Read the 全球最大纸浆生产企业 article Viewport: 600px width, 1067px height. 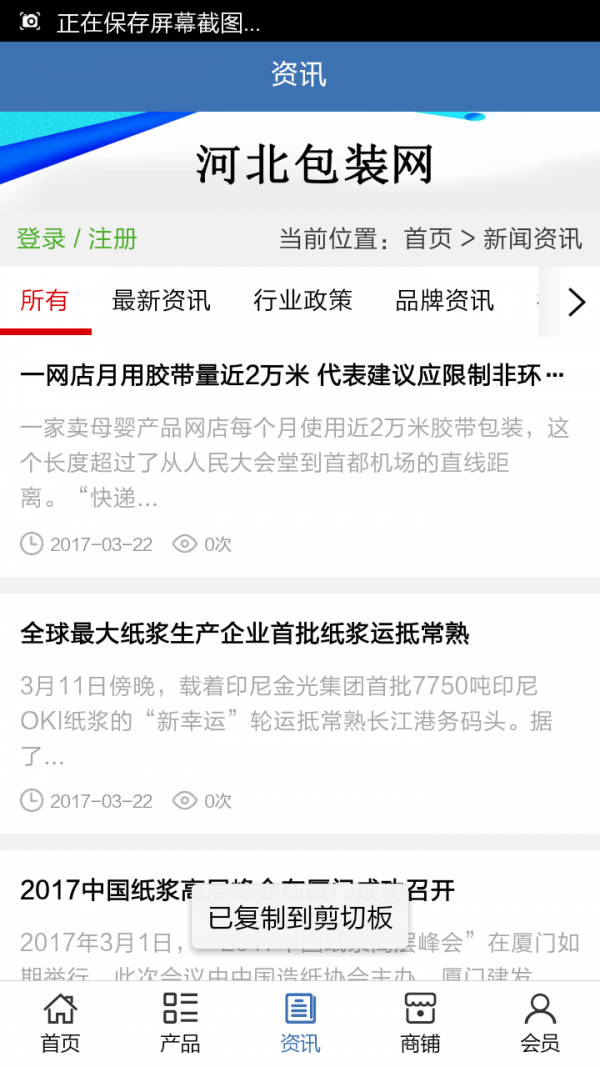[x=245, y=633]
